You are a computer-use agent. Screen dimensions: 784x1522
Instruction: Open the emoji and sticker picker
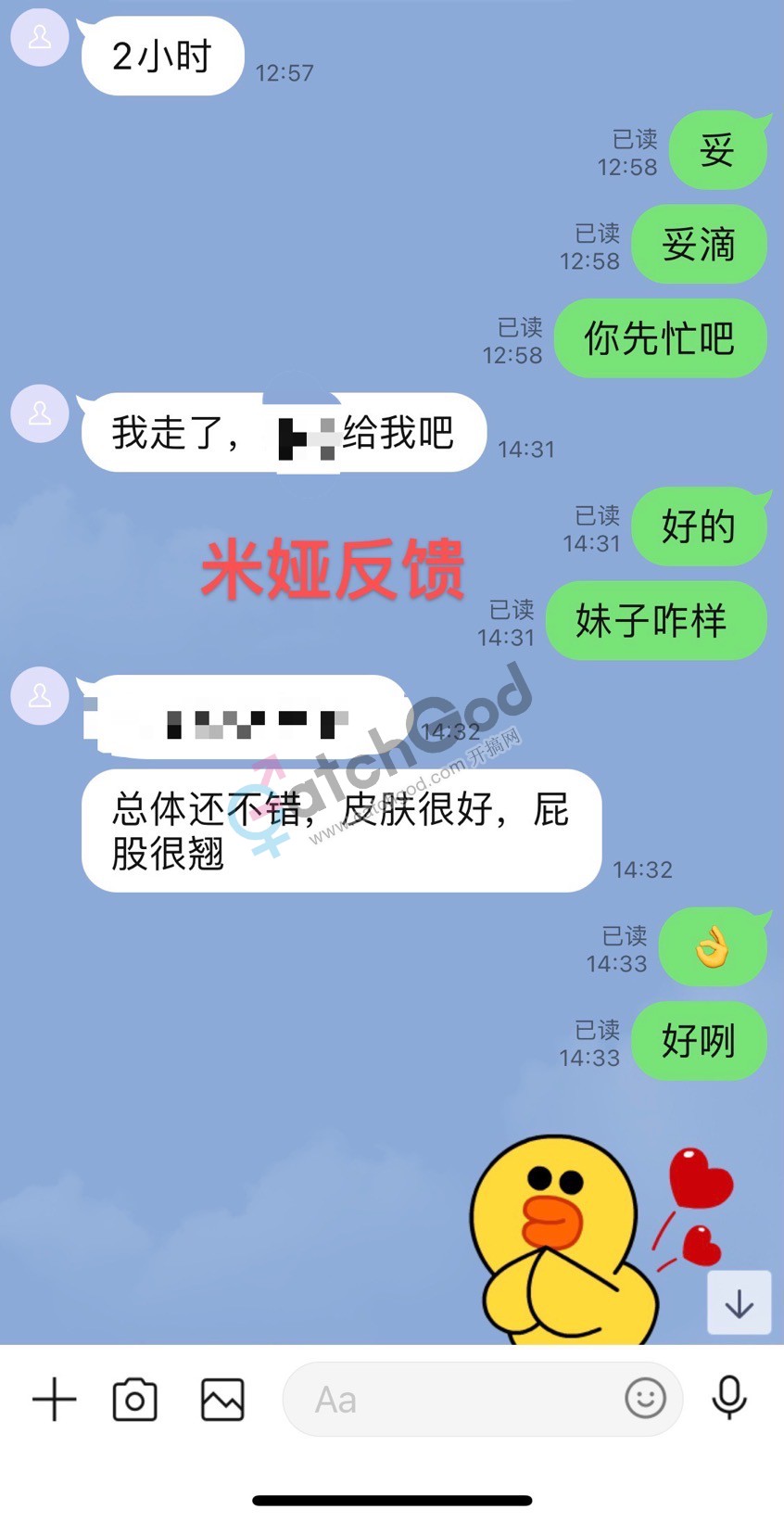(x=645, y=1397)
